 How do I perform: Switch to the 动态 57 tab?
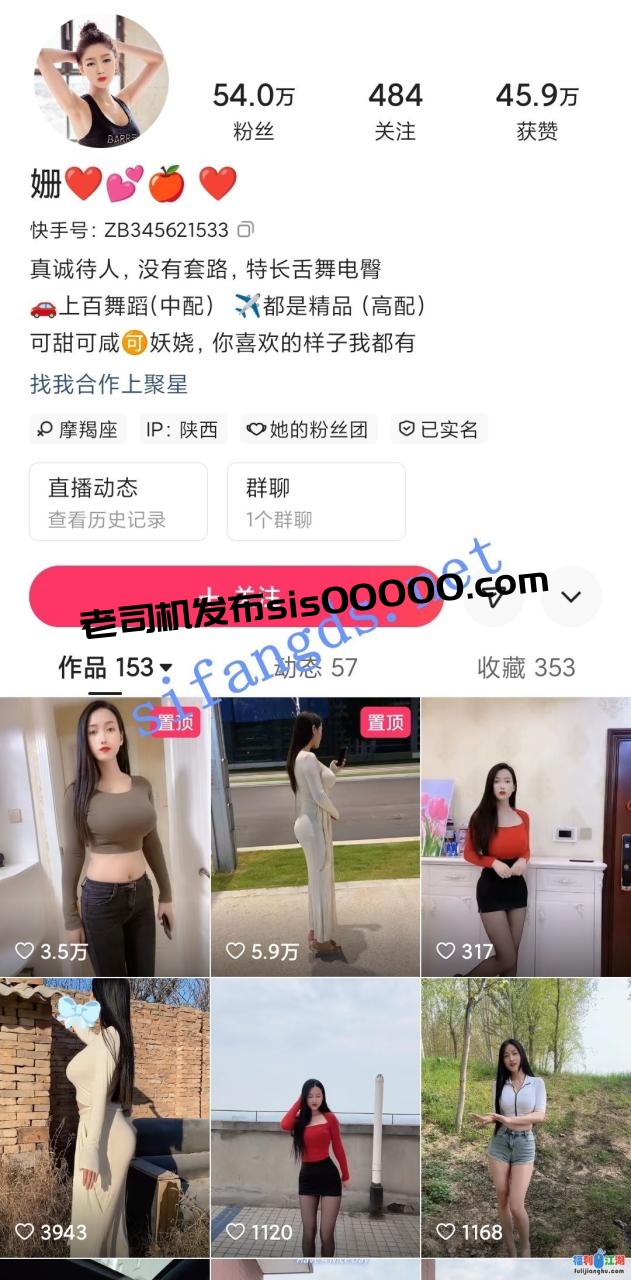coord(316,668)
